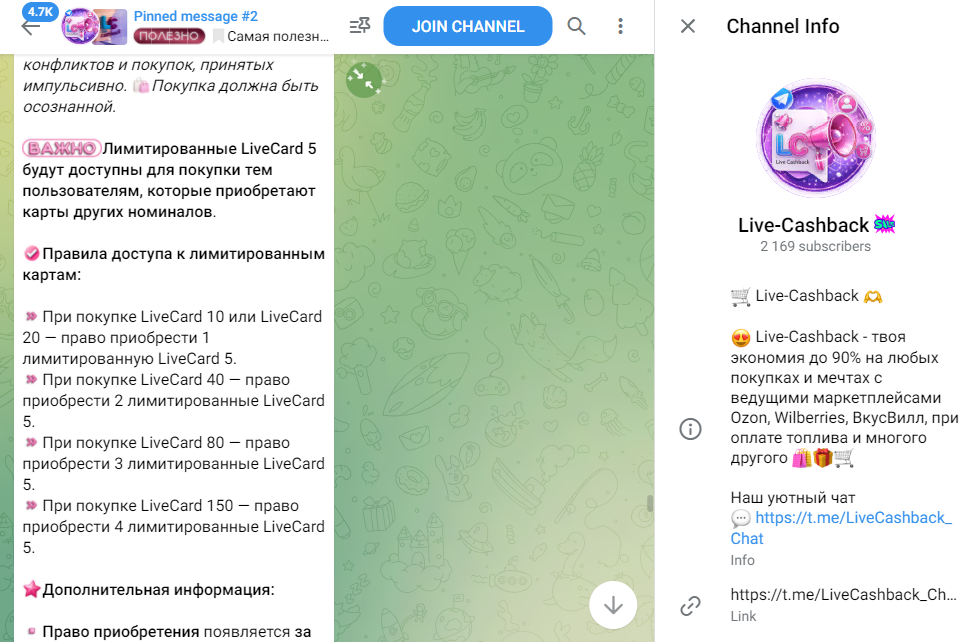Search within this channel
This screenshot has width=978, height=642.
pos(577,26)
